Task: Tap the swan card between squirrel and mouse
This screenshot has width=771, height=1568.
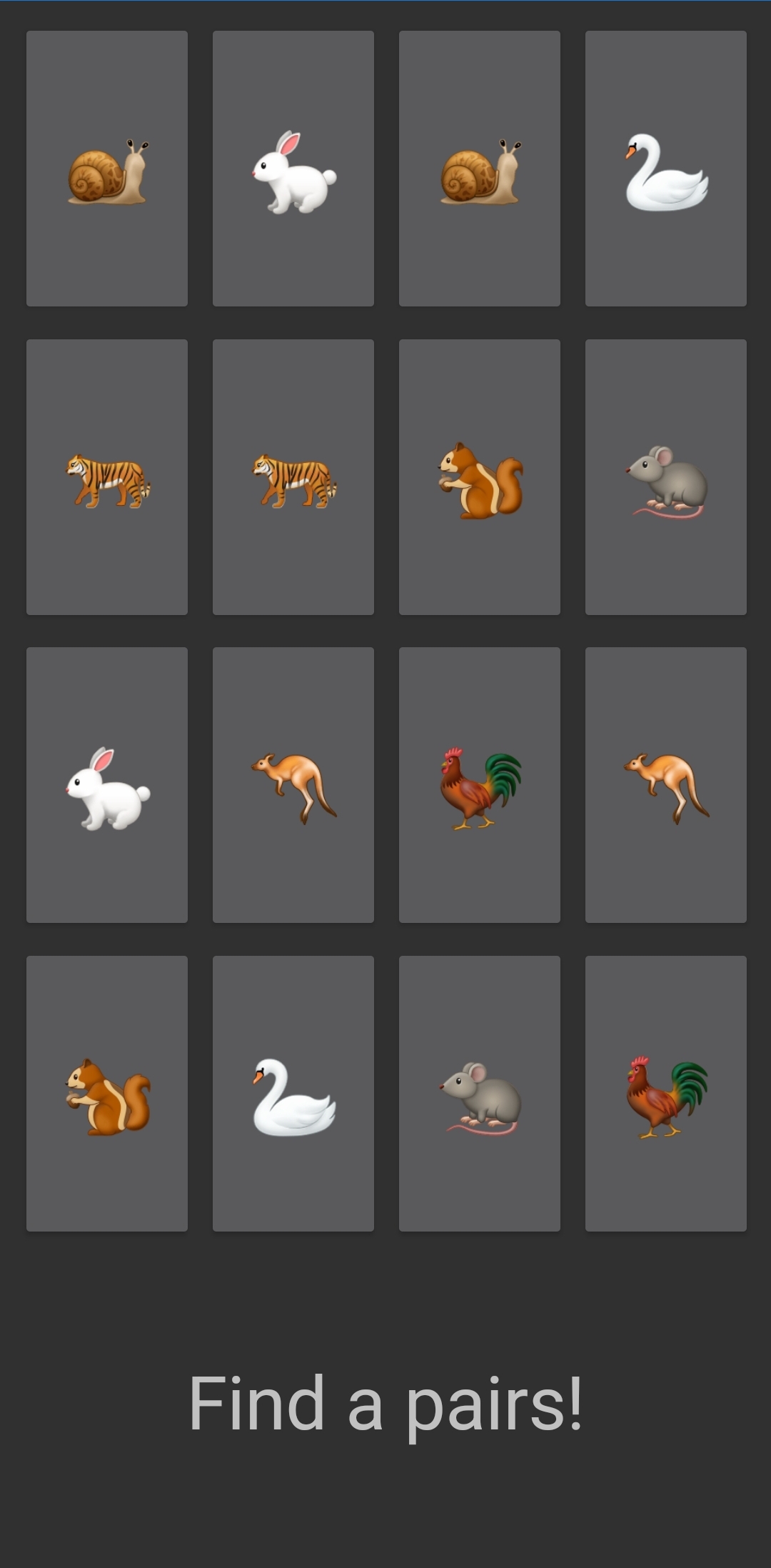Action: pyautogui.click(x=293, y=1094)
